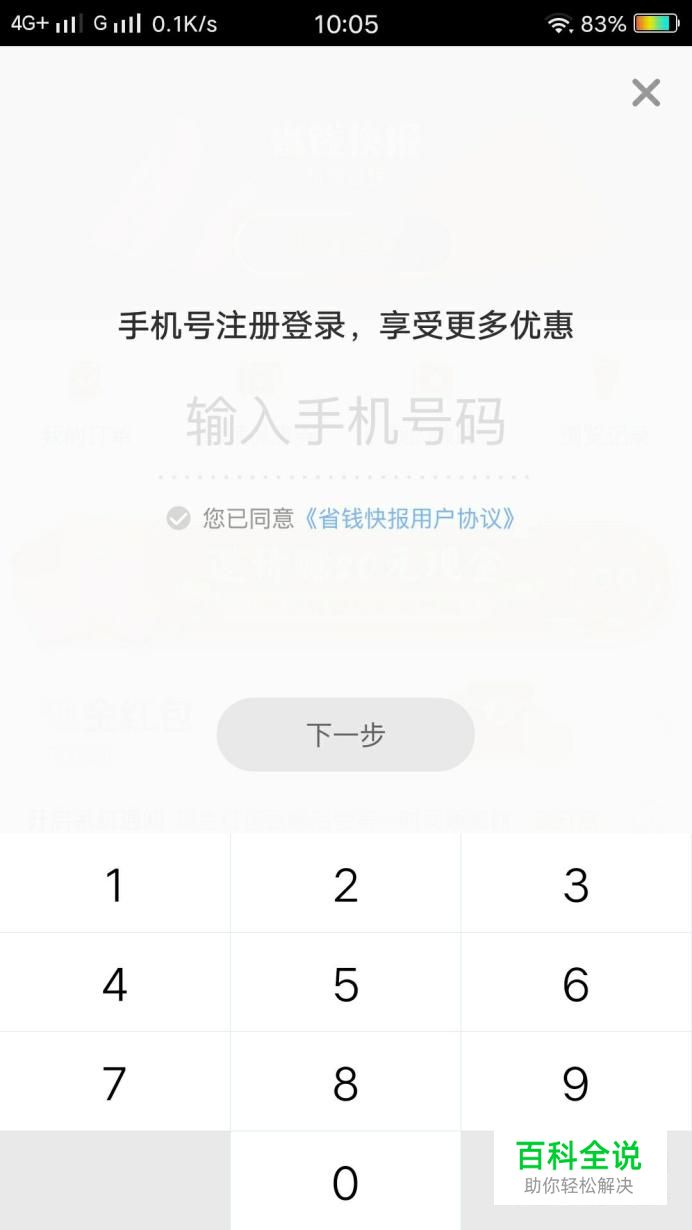The width and height of the screenshot is (692, 1230).
Task: Open the 省钱快报用户协议 link
Action: point(411,518)
